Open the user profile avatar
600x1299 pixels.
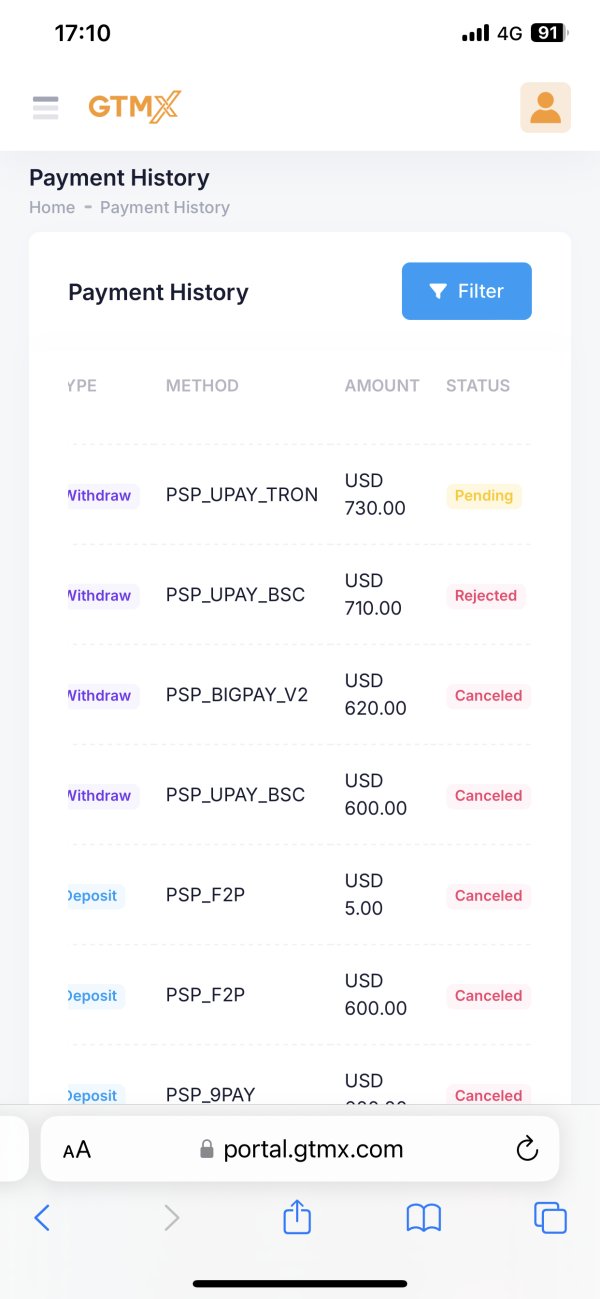[x=546, y=107]
